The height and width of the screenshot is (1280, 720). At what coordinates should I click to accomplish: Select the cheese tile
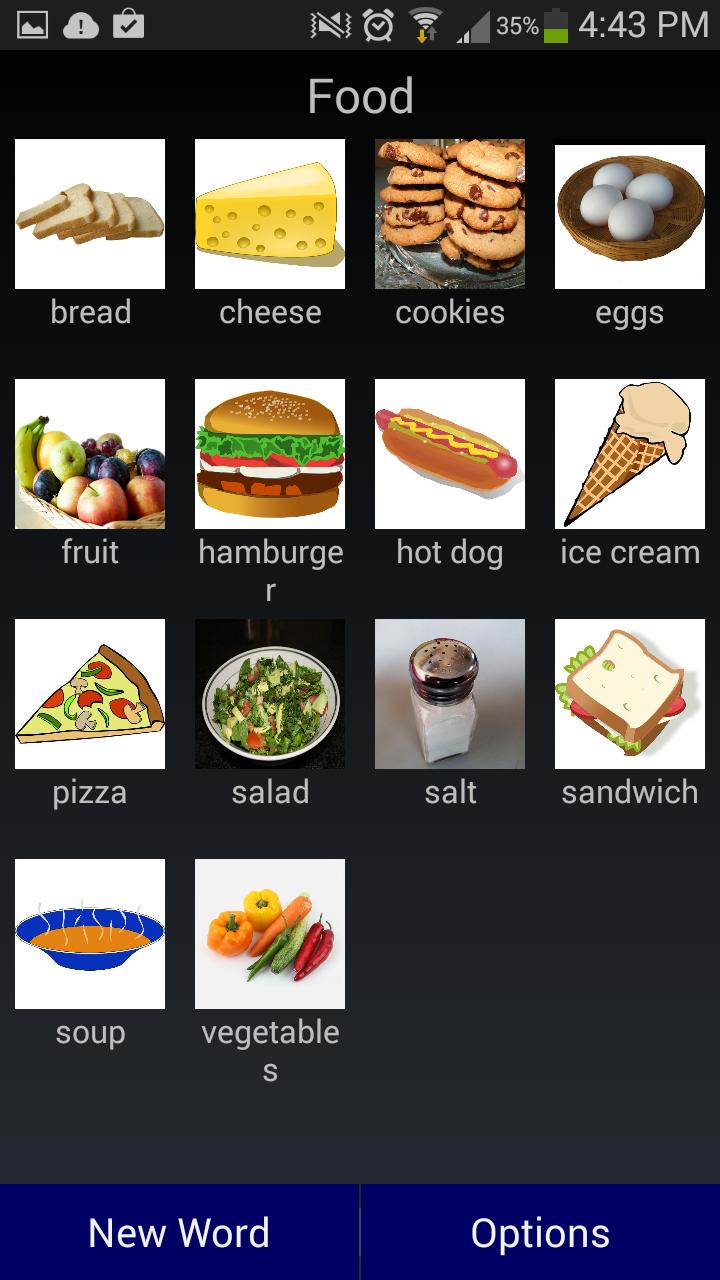pos(270,214)
